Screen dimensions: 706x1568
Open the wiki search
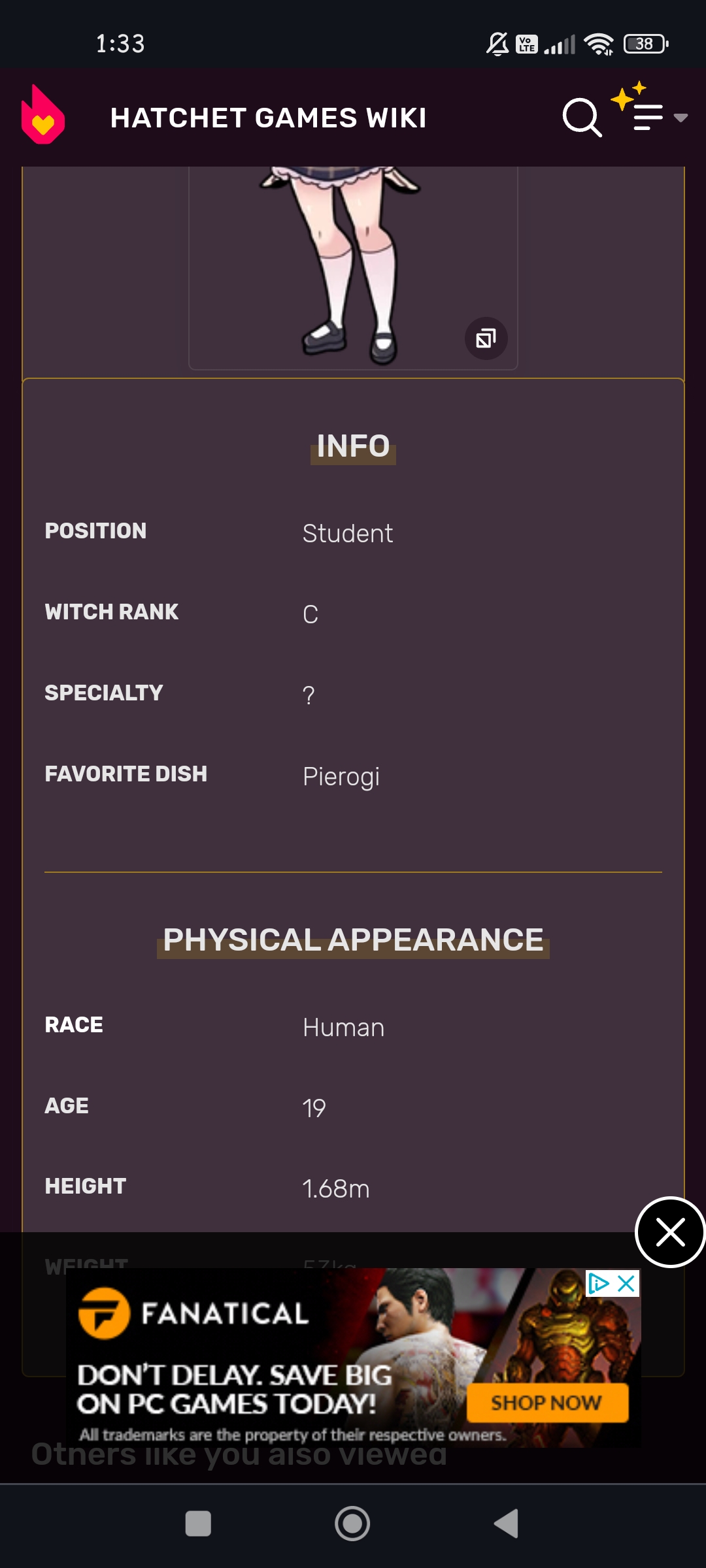tap(581, 118)
